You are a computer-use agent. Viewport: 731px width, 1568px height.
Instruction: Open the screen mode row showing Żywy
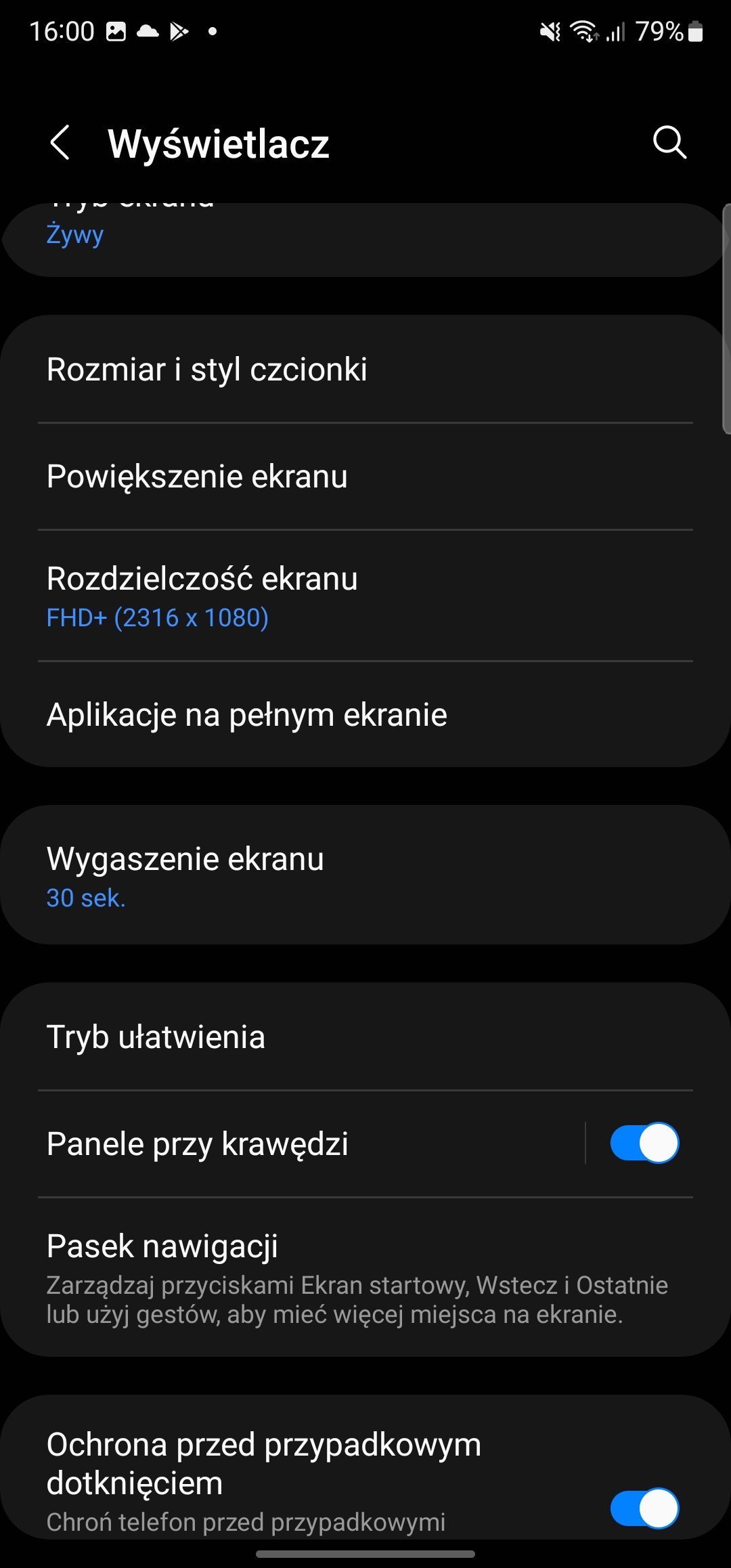pos(365,237)
